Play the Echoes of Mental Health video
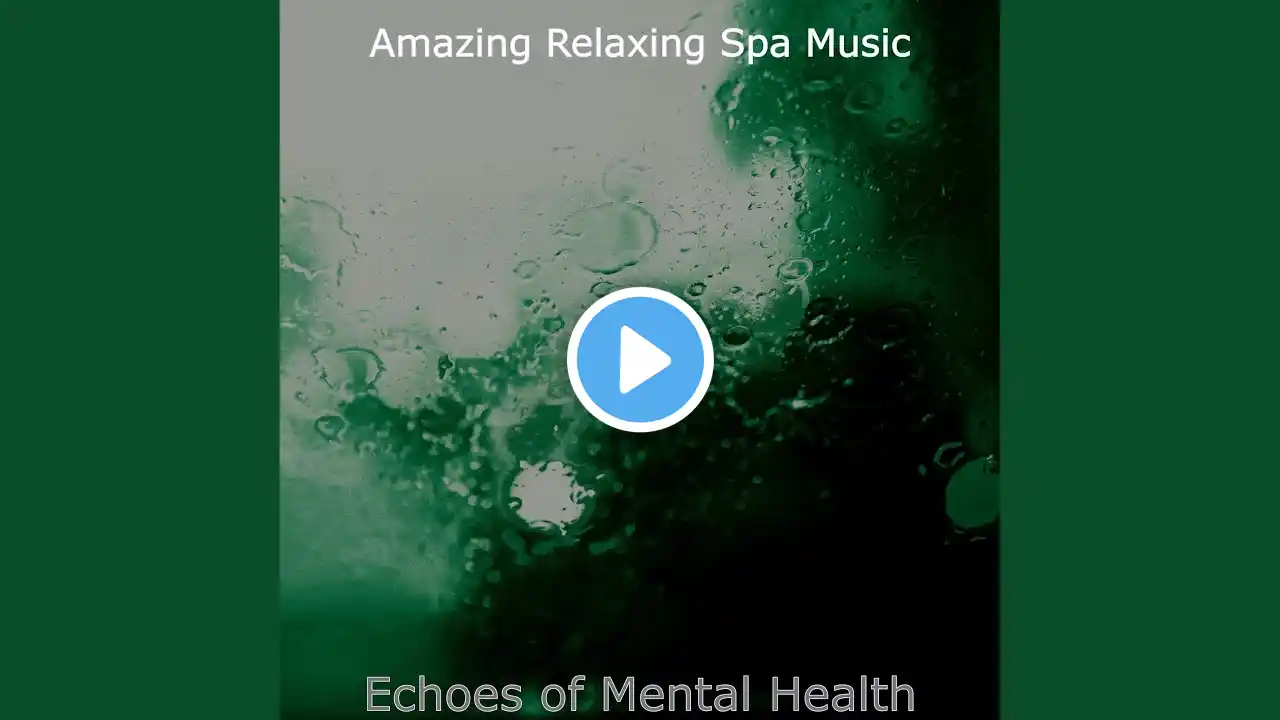The image size is (1280, 720). tap(640, 360)
